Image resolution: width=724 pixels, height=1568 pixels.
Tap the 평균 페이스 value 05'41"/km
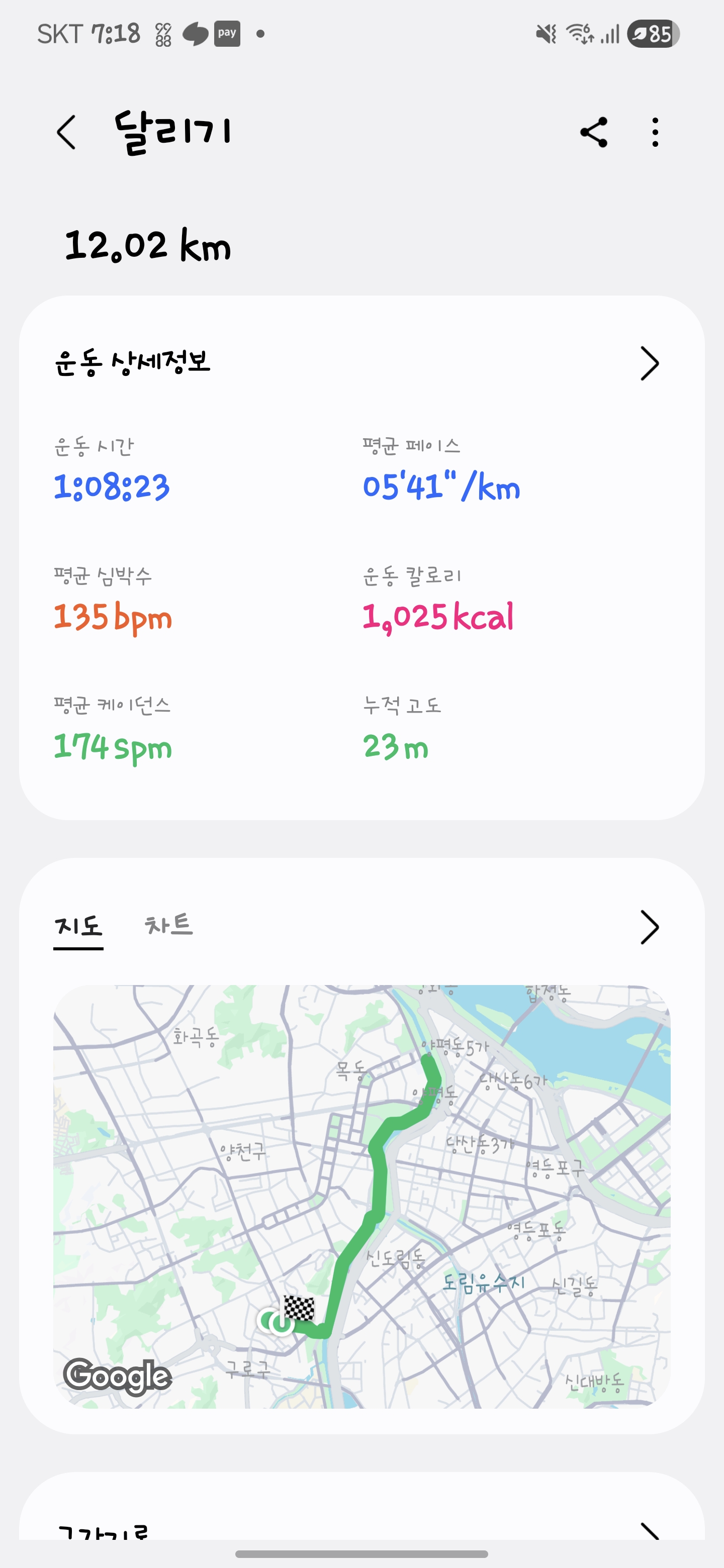[x=440, y=486]
